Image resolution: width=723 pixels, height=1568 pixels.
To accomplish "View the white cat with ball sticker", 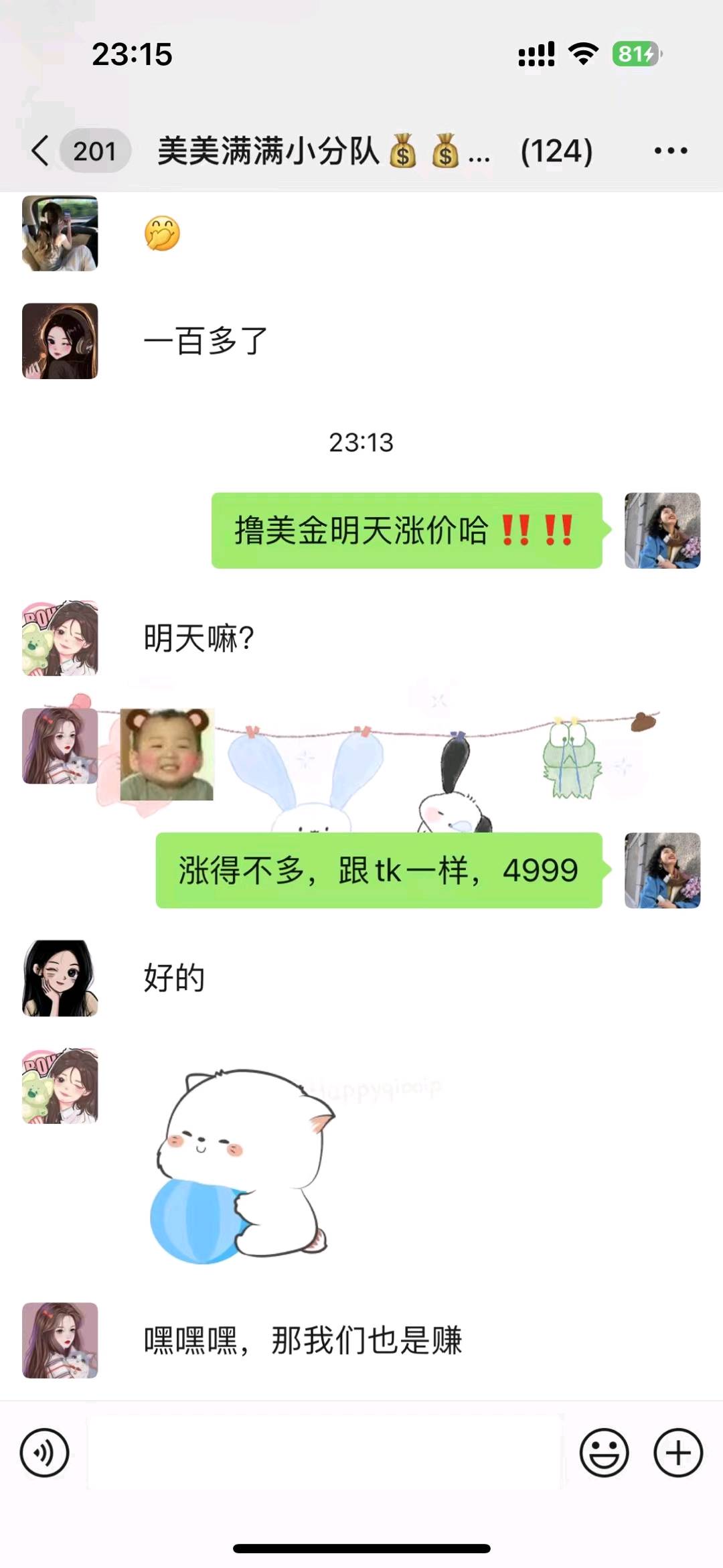I will 242,1165.
